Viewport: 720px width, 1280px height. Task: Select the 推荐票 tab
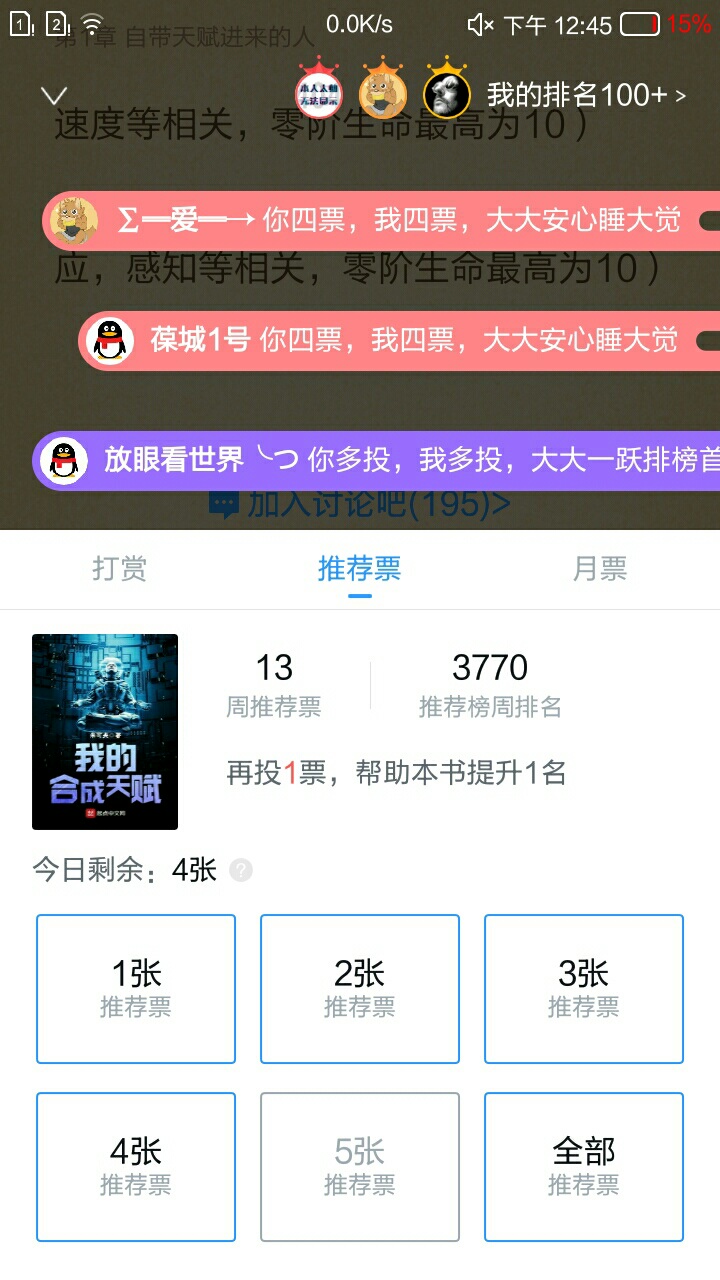point(360,569)
